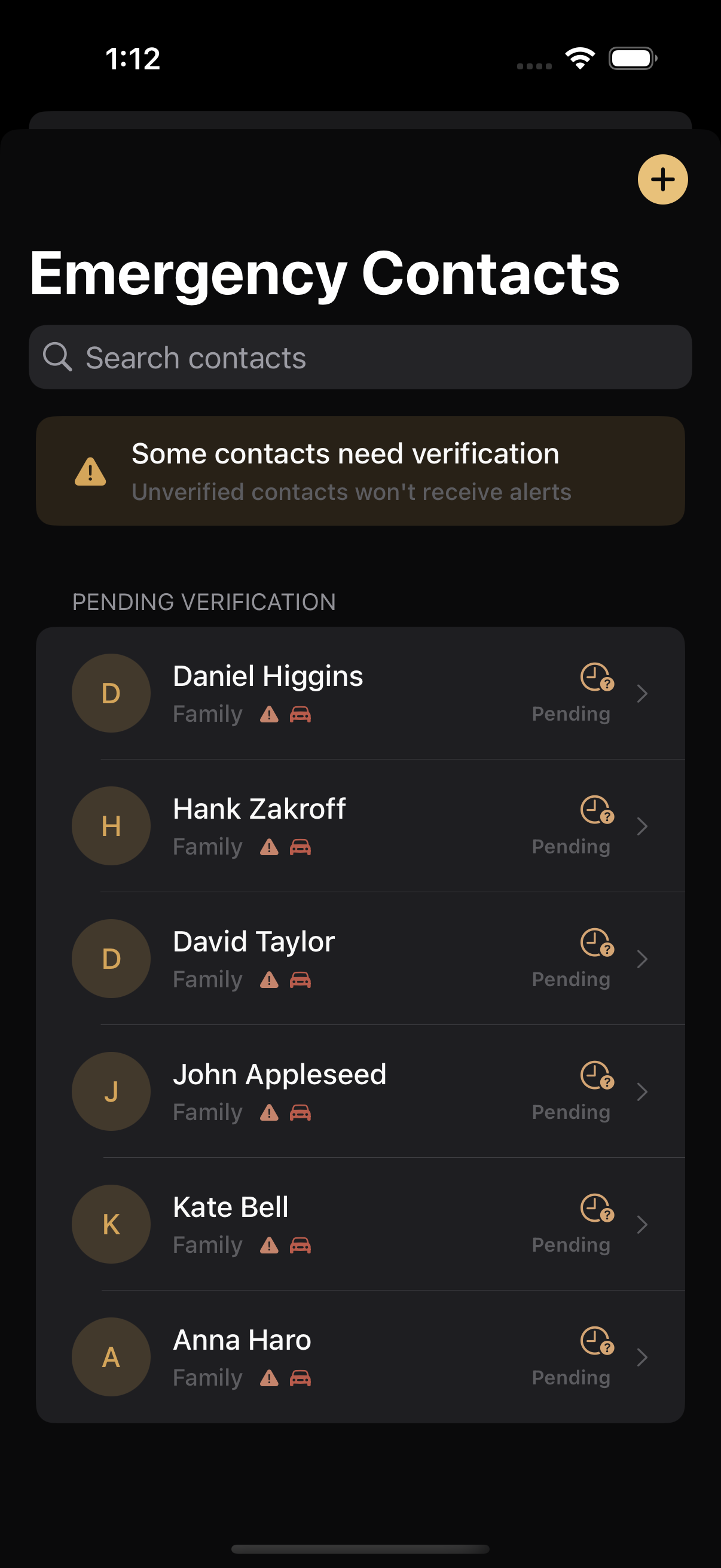
Task: Tap the Pending status label on David Taylor
Action: pos(571,978)
